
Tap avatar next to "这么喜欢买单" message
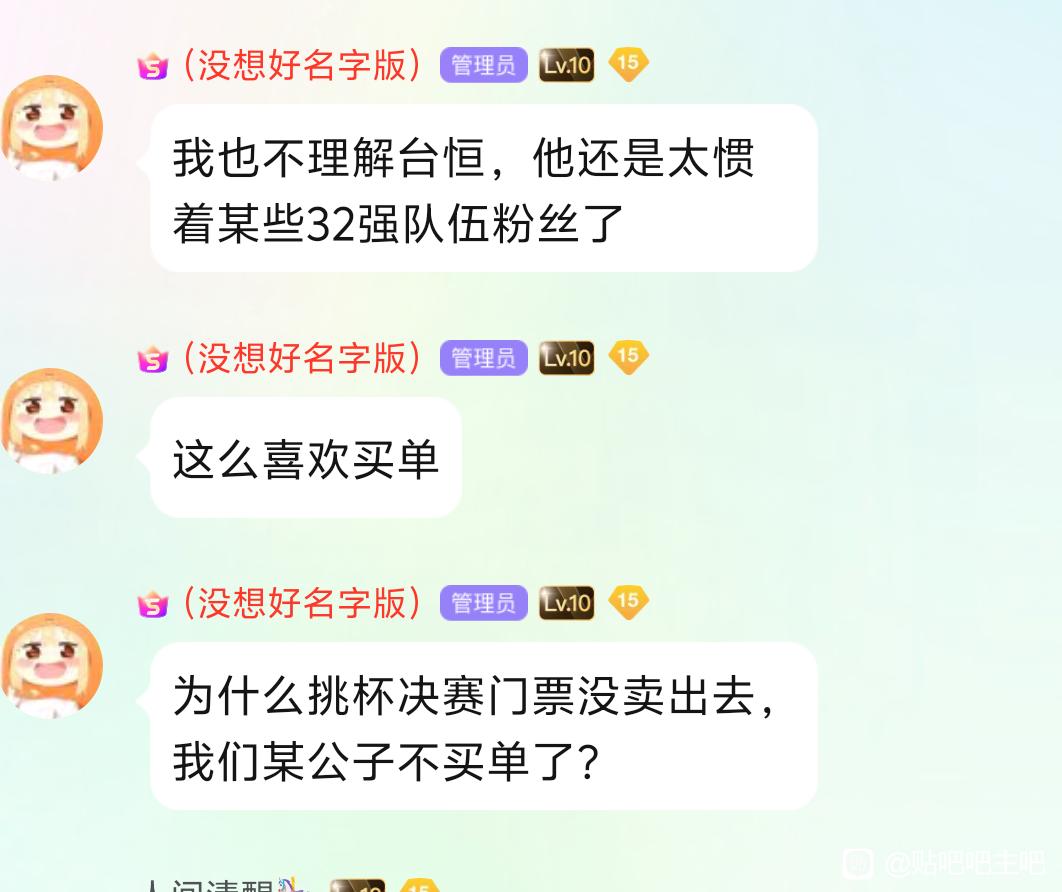[50, 420]
